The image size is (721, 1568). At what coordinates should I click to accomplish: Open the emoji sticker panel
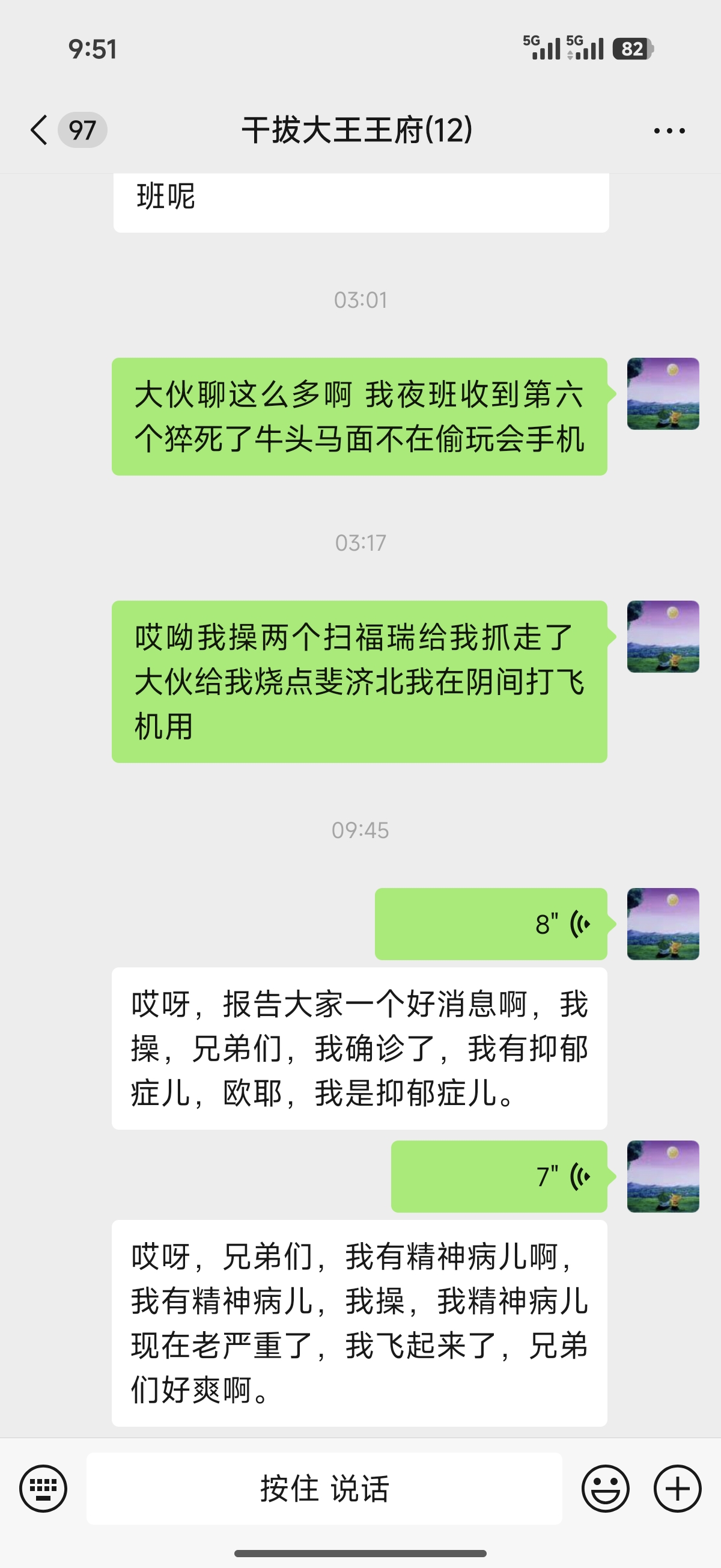click(x=606, y=1488)
